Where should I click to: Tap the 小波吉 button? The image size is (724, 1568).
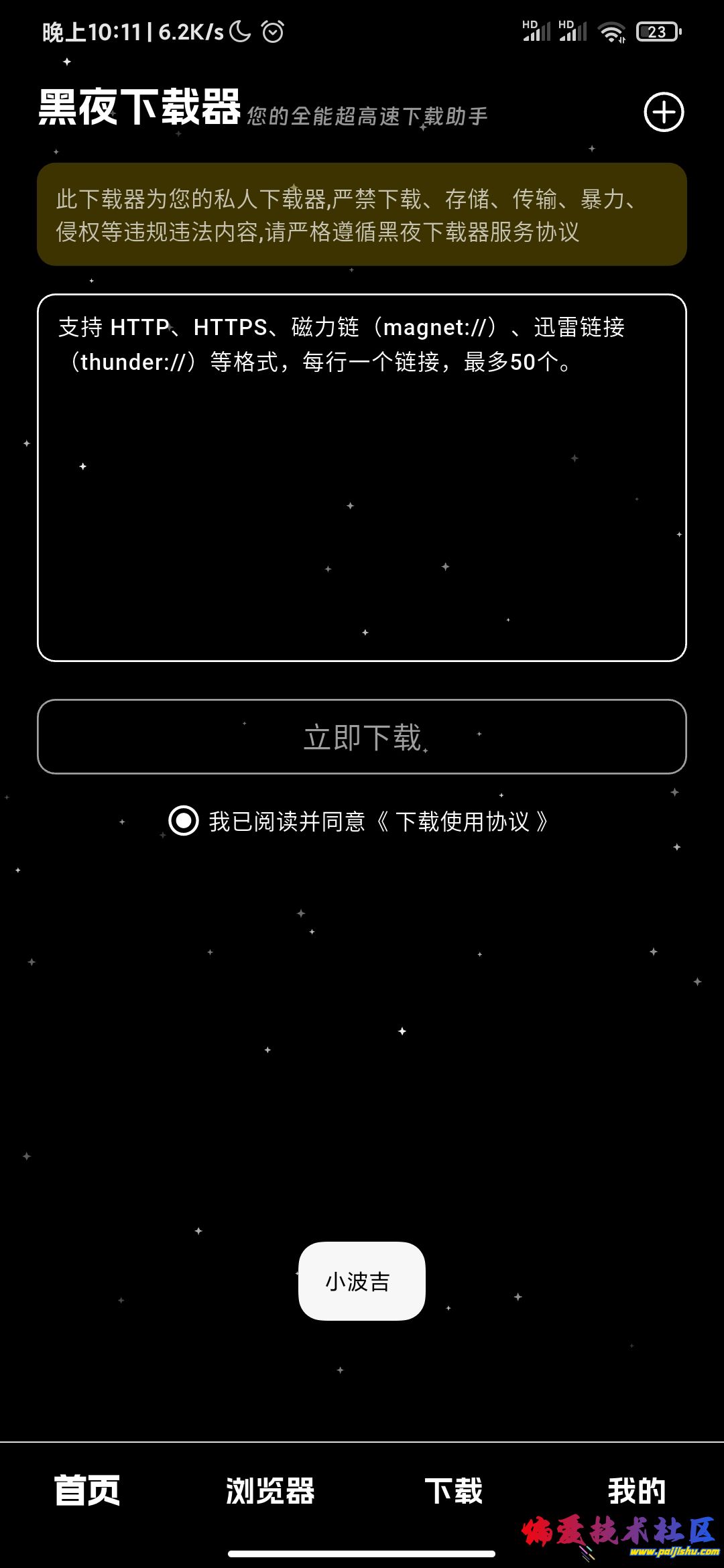tap(361, 1281)
